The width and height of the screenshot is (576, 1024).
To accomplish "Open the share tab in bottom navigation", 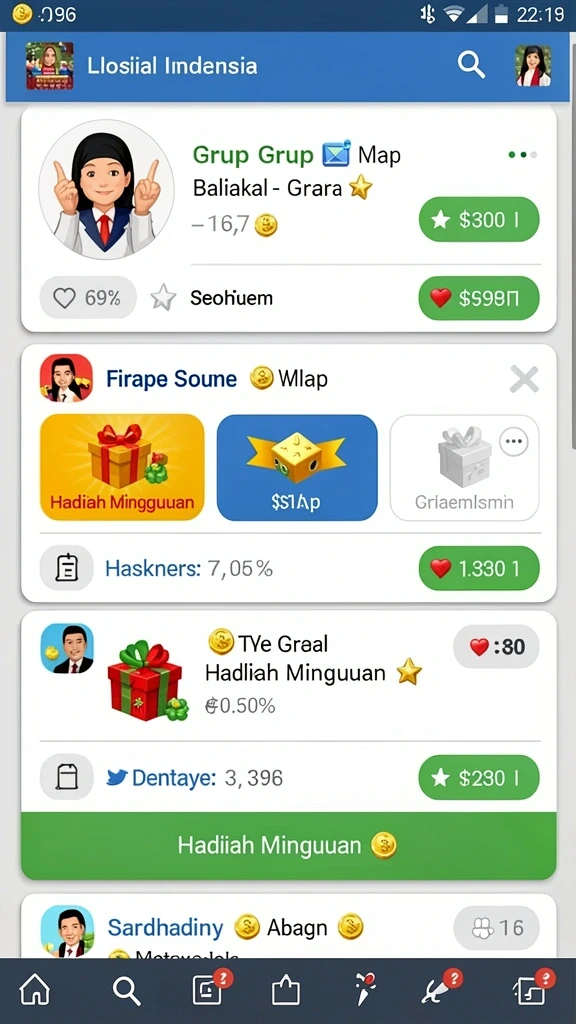I will [285, 991].
